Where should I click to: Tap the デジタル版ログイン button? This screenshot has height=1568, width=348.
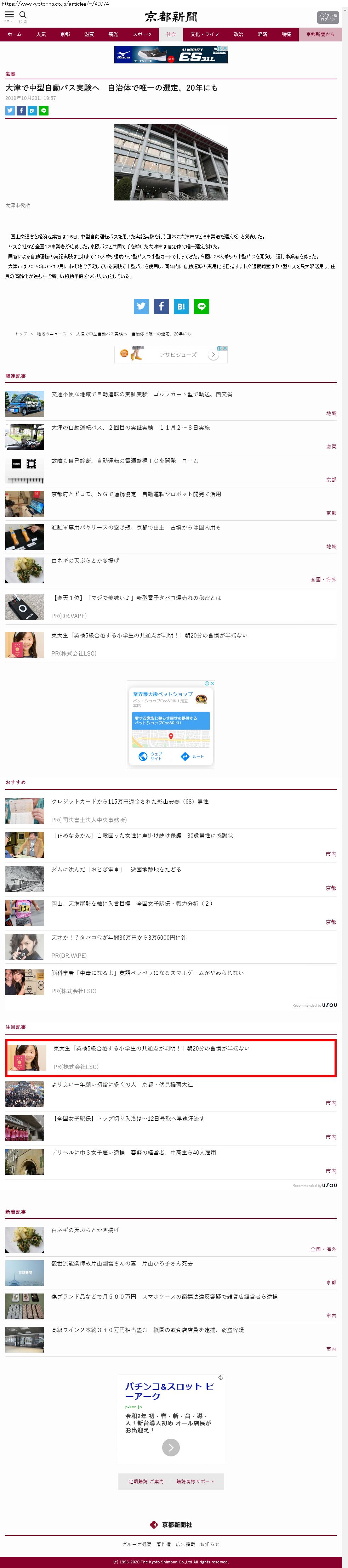click(x=328, y=17)
